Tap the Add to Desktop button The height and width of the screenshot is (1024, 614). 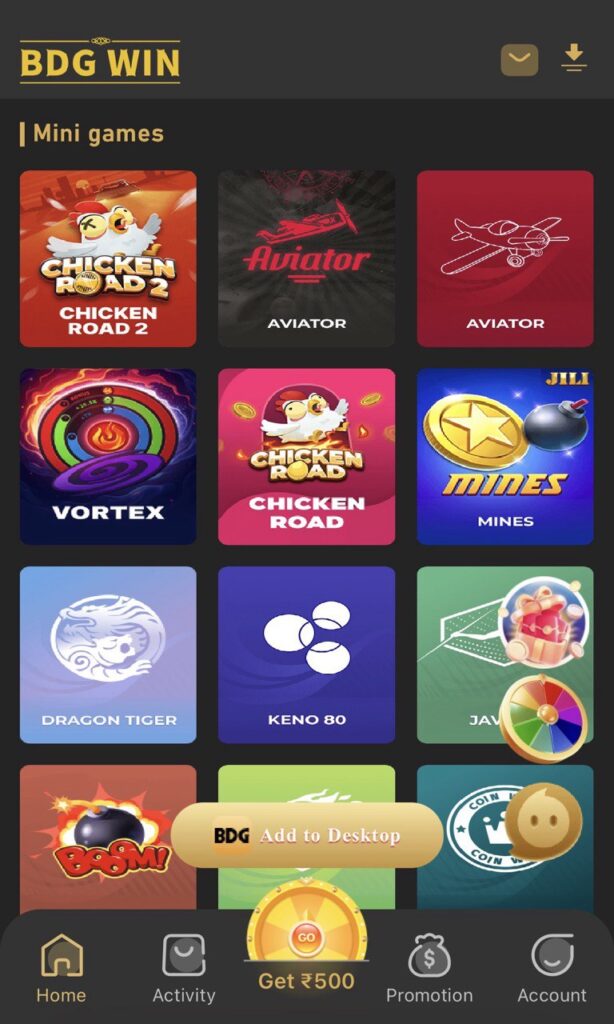point(307,835)
